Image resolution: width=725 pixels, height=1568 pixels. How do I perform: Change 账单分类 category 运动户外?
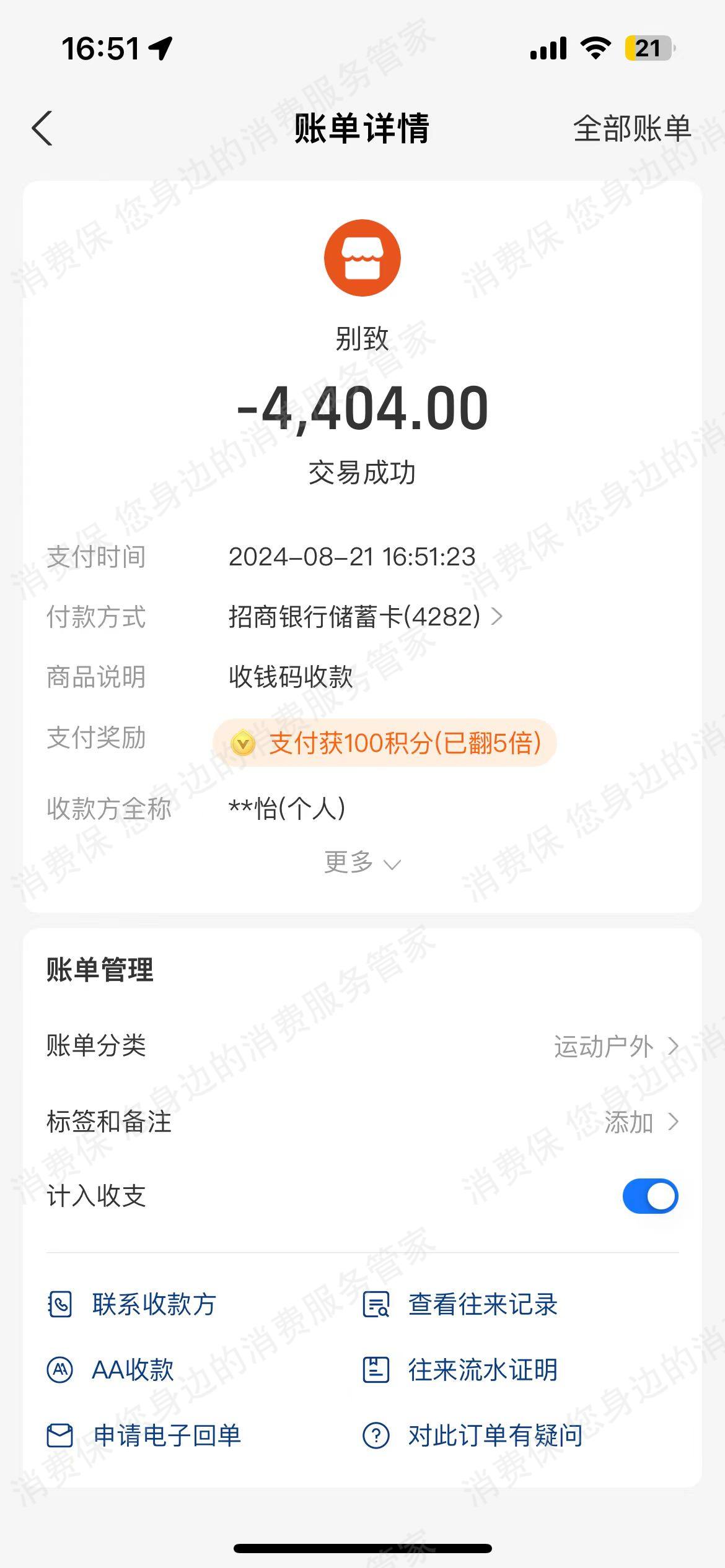click(x=615, y=1047)
